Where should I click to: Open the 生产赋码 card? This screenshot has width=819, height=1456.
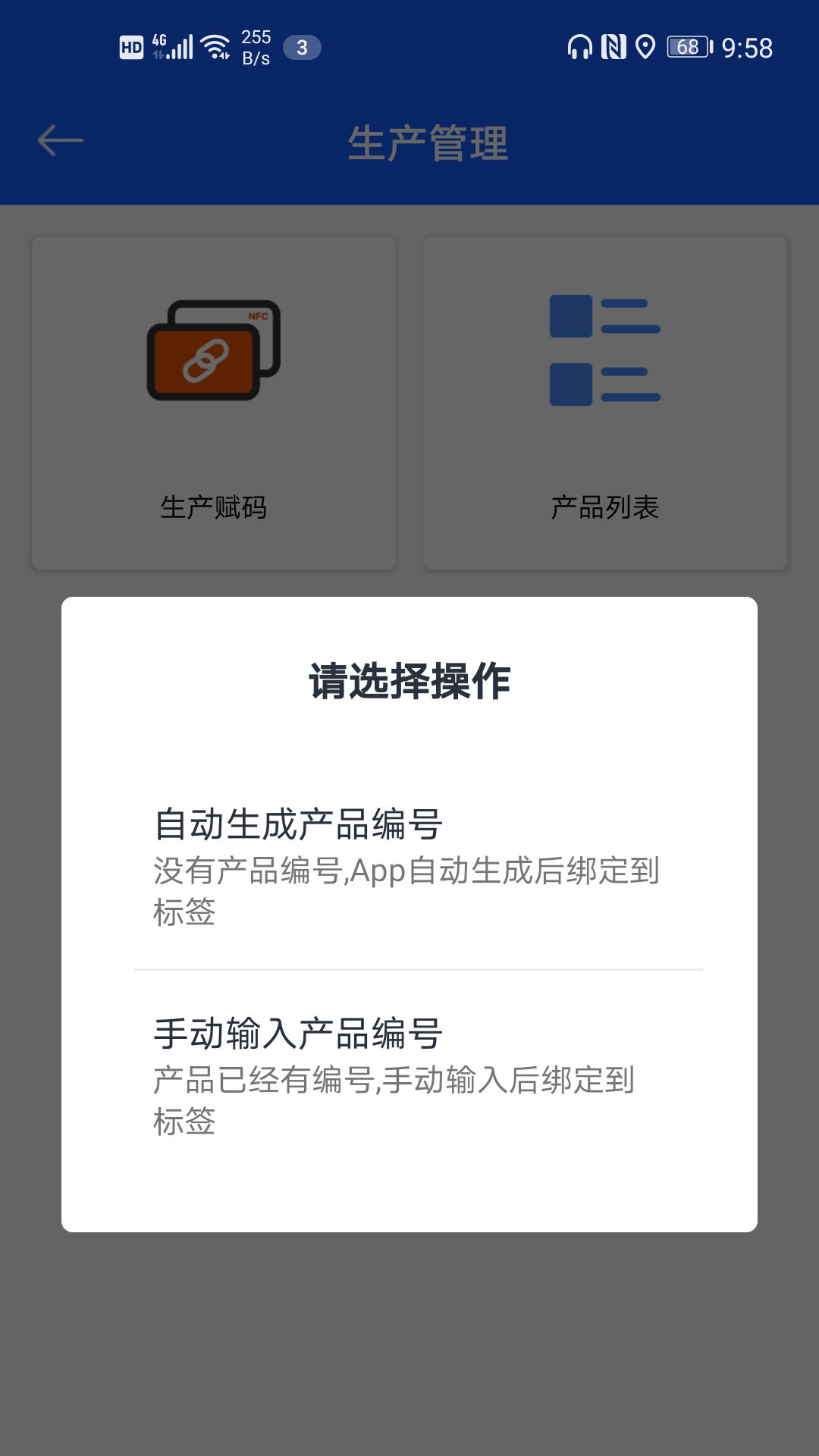pyautogui.click(x=213, y=400)
